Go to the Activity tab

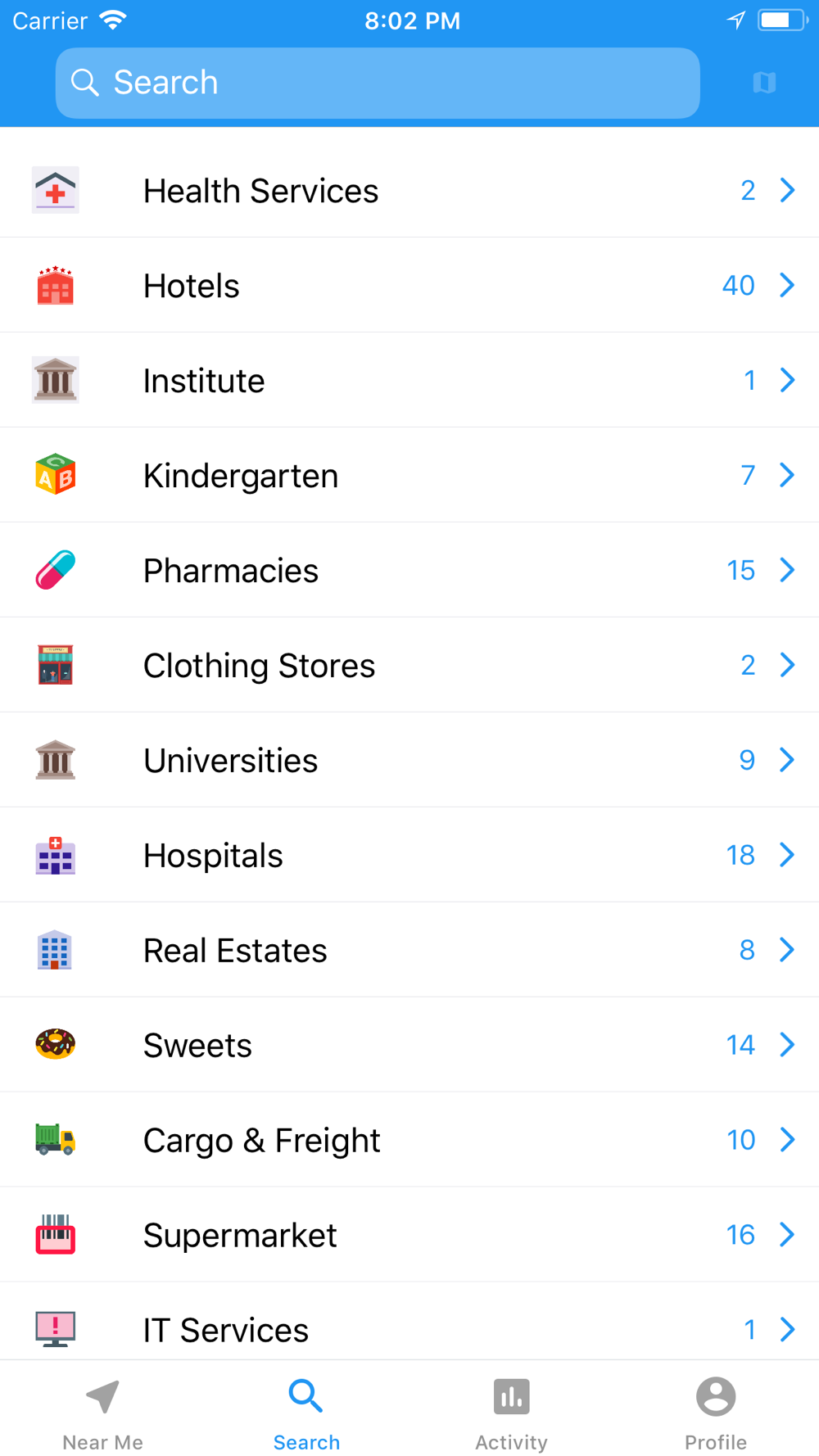click(512, 1413)
